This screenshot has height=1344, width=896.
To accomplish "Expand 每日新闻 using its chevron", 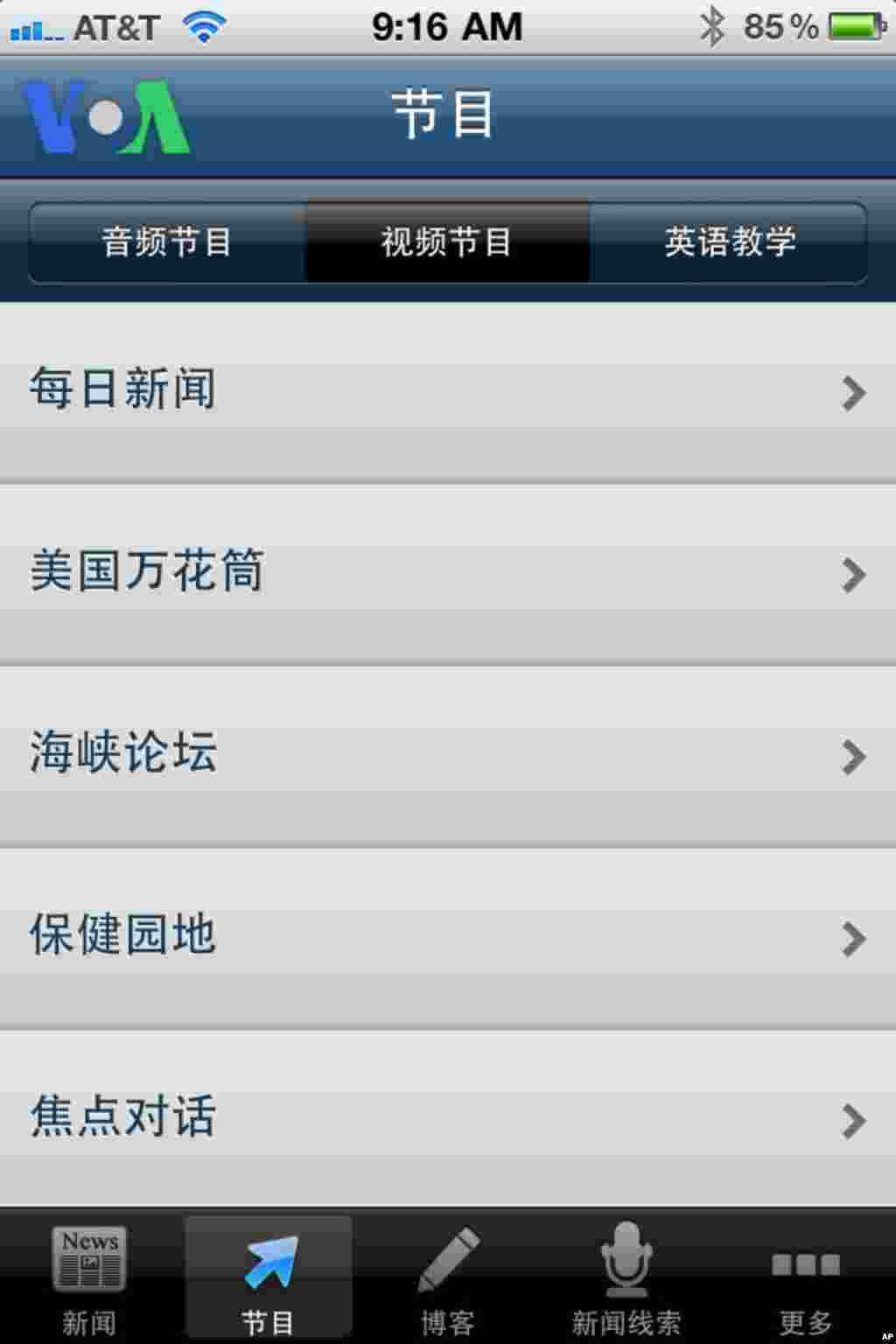I will 852,395.
